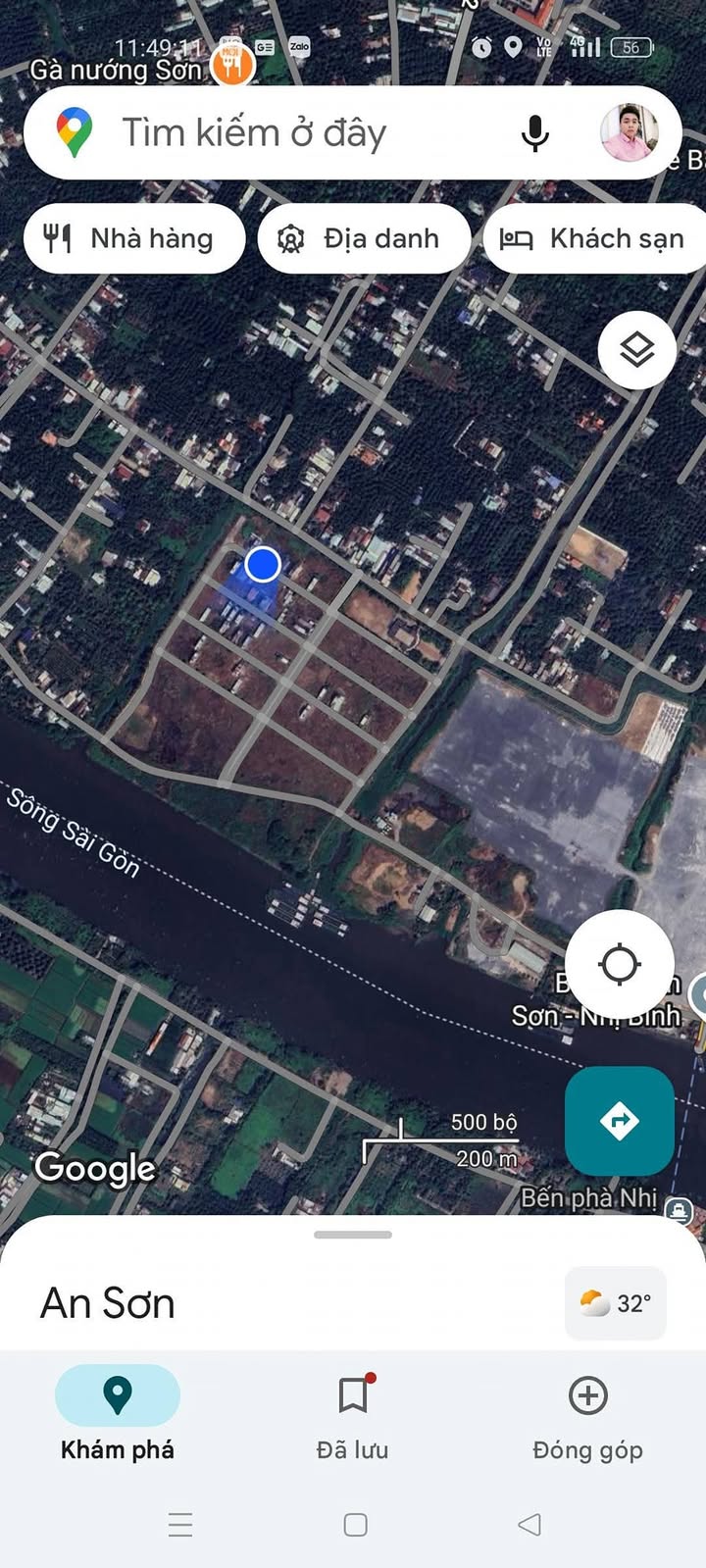Select the "Bến phà Nhị" ferry marker
Screen dimensions: 706x1568
(x=679, y=1212)
